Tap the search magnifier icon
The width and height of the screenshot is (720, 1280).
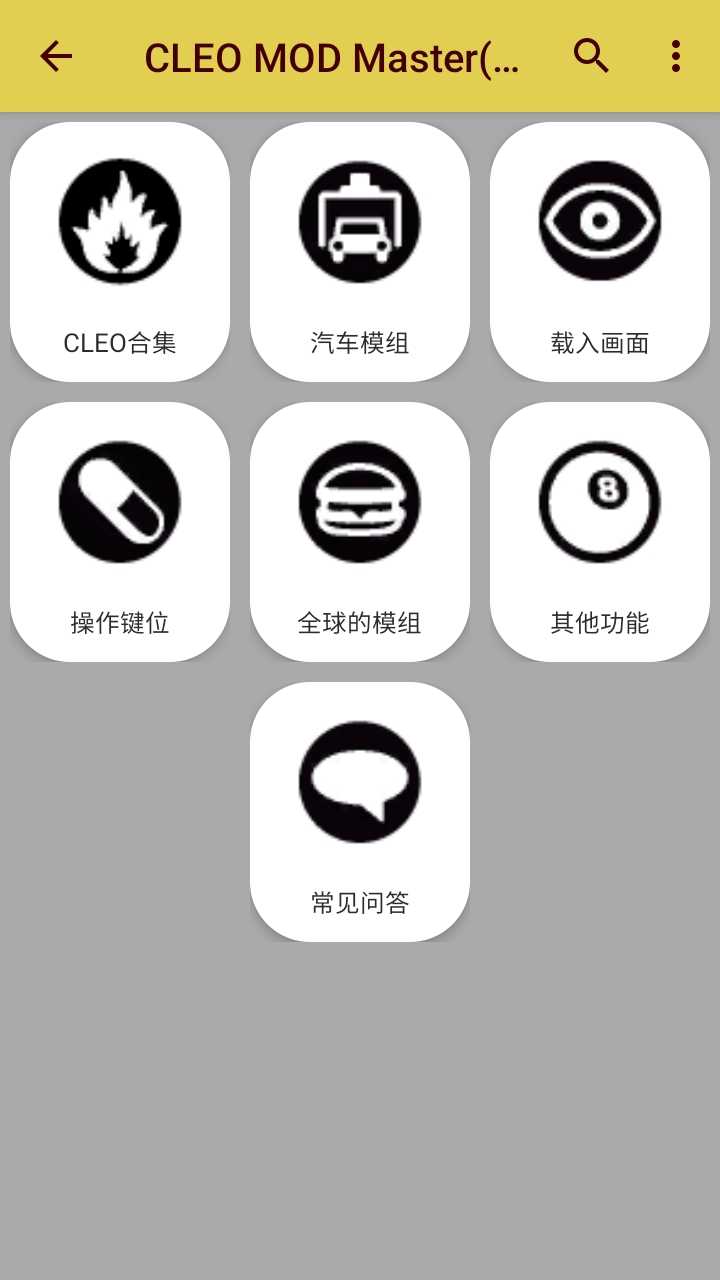pos(591,57)
